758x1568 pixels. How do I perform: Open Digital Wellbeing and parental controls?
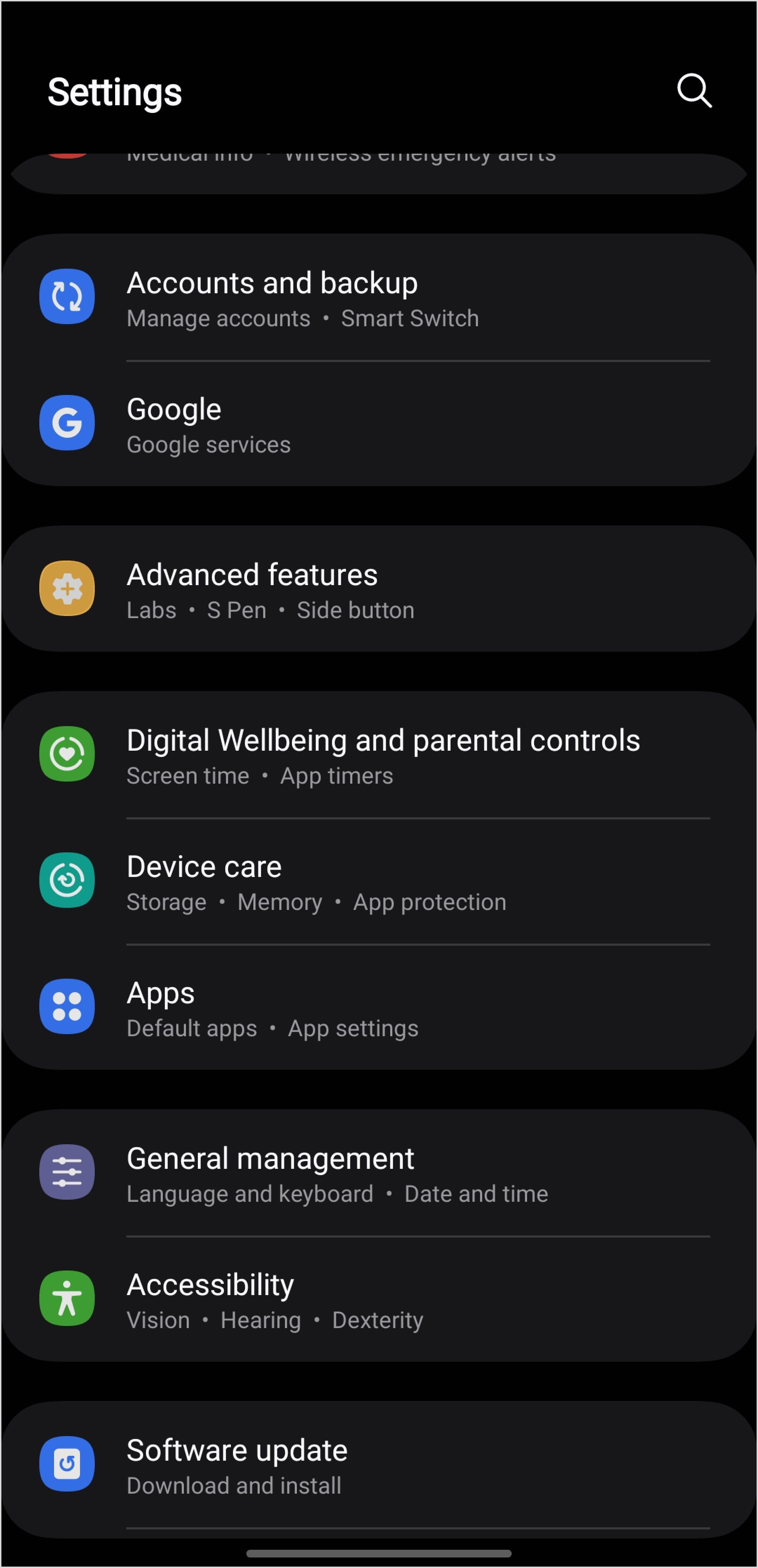pyautogui.click(x=379, y=755)
